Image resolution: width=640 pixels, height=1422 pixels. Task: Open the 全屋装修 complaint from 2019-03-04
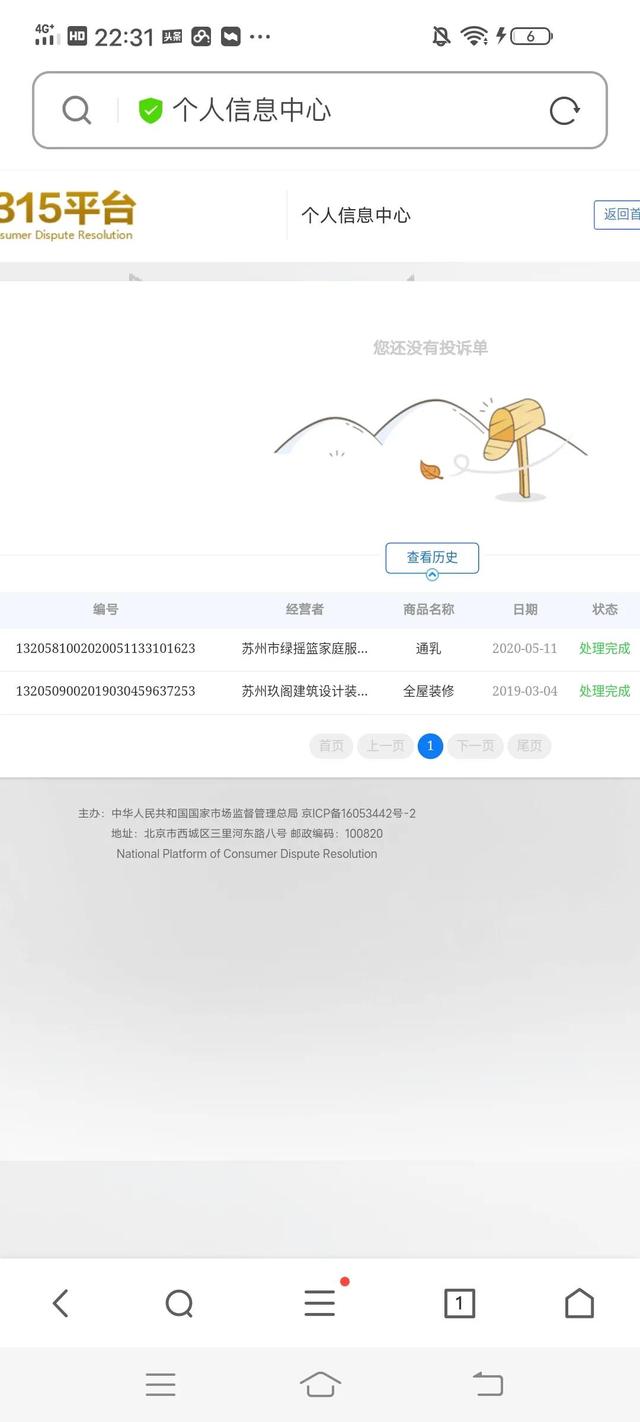[x=320, y=691]
